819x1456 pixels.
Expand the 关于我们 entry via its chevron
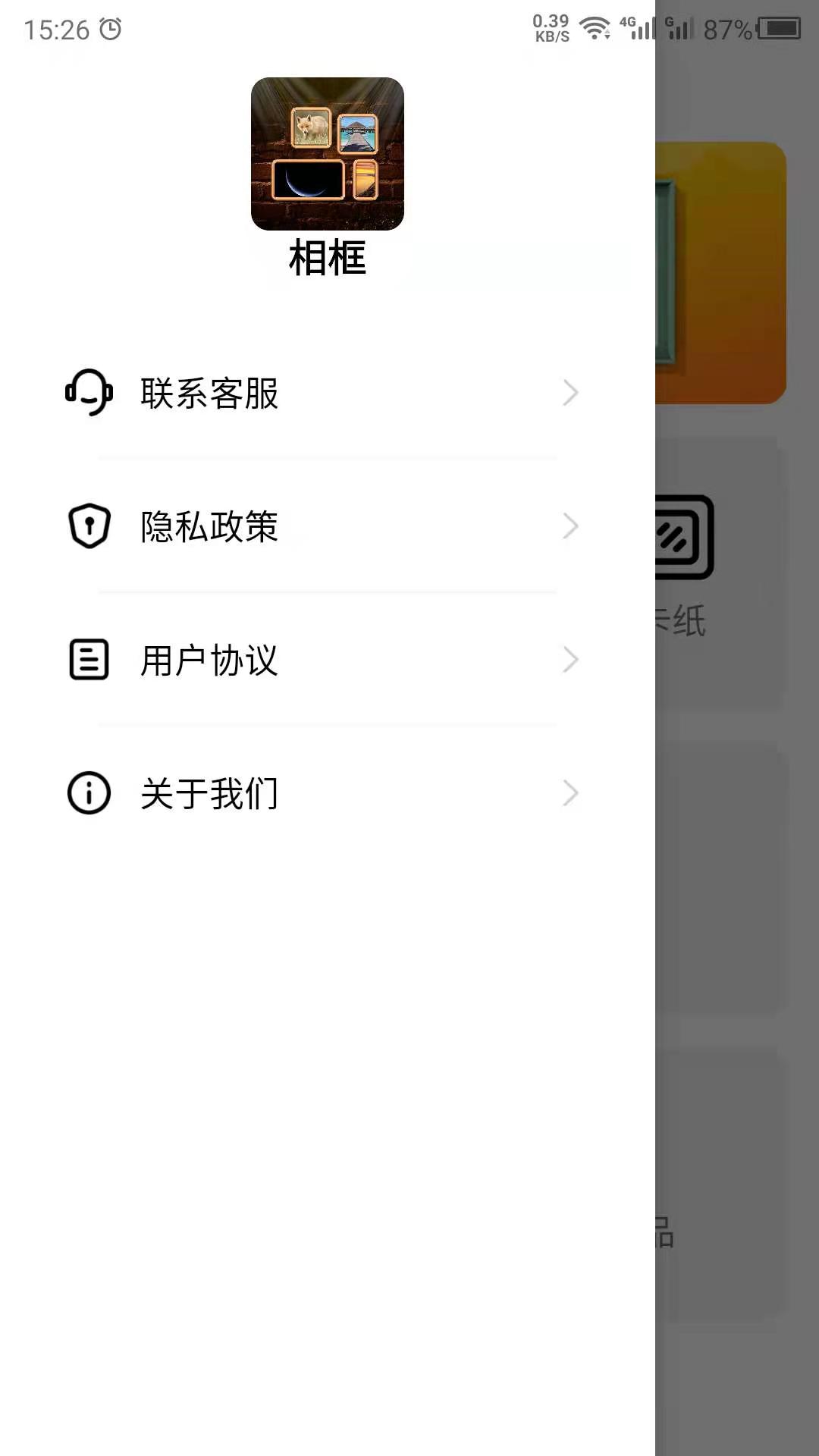tap(571, 792)
